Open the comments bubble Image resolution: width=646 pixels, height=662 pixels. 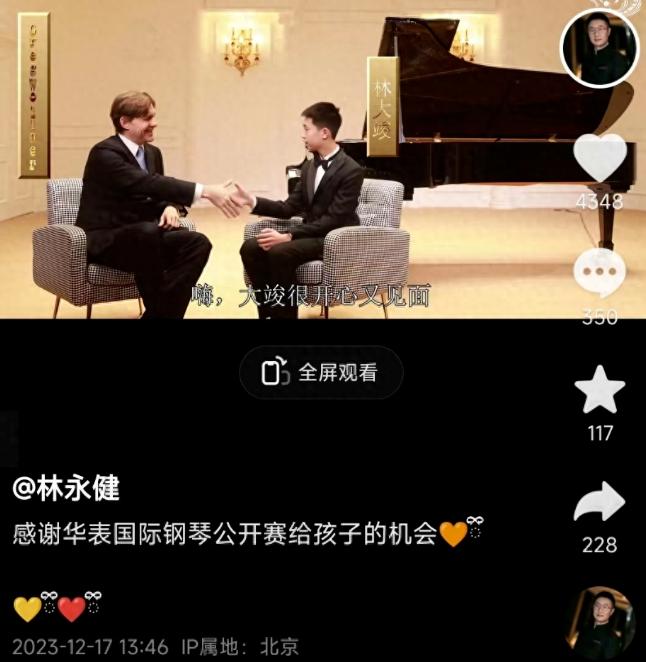[599, 273]
